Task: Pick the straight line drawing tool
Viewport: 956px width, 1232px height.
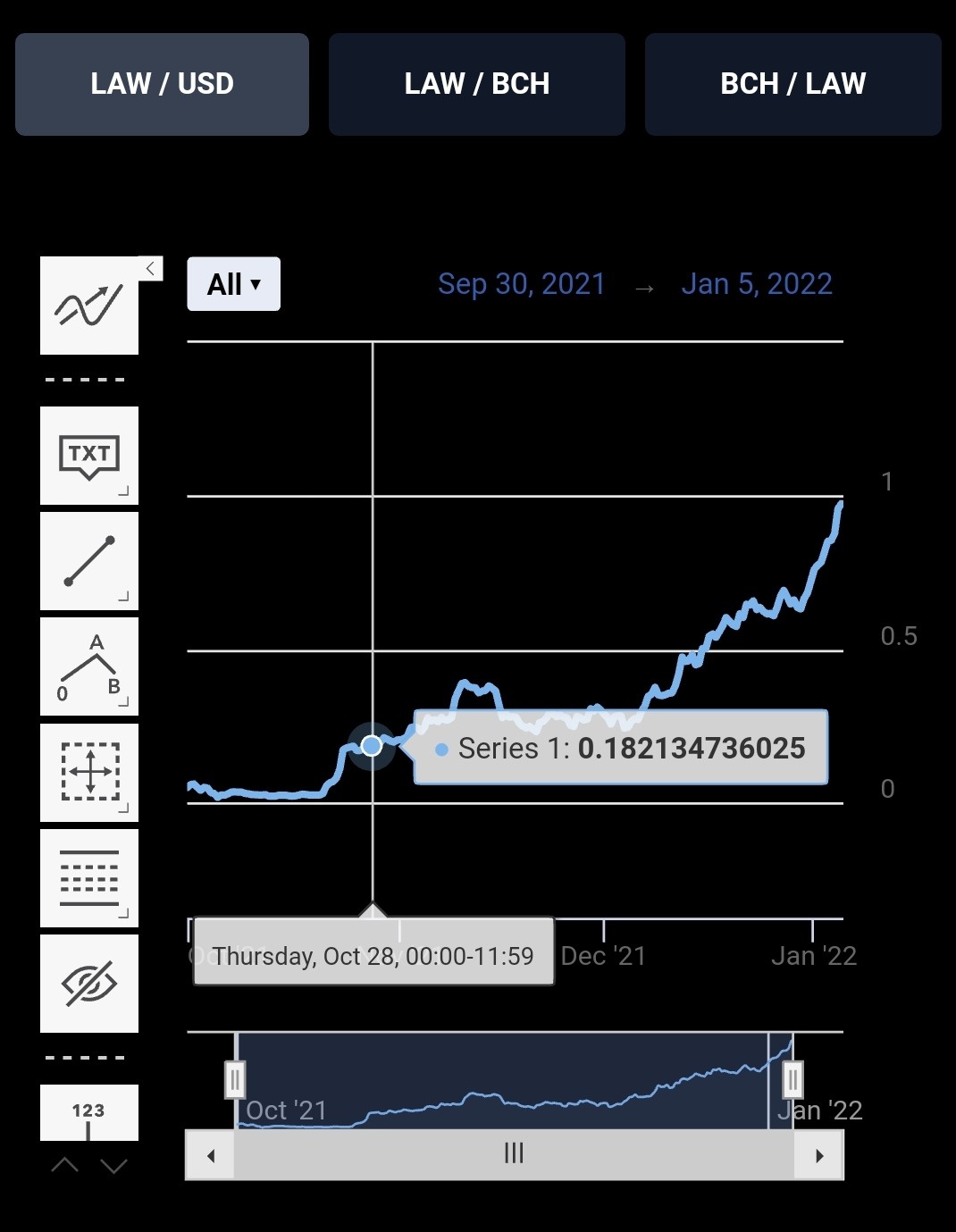Action: [x=89, y=561]
